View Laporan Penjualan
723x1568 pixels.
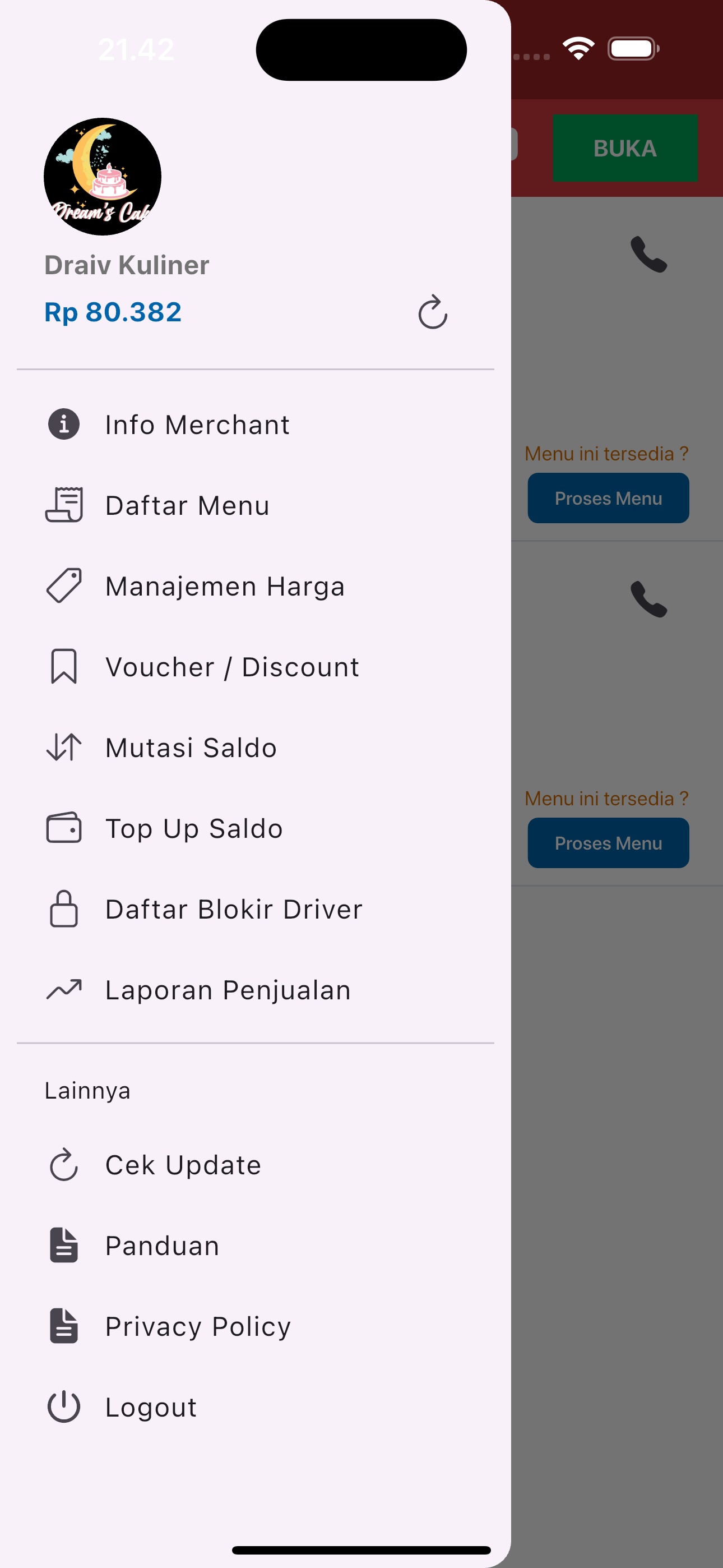pos(256,990)
